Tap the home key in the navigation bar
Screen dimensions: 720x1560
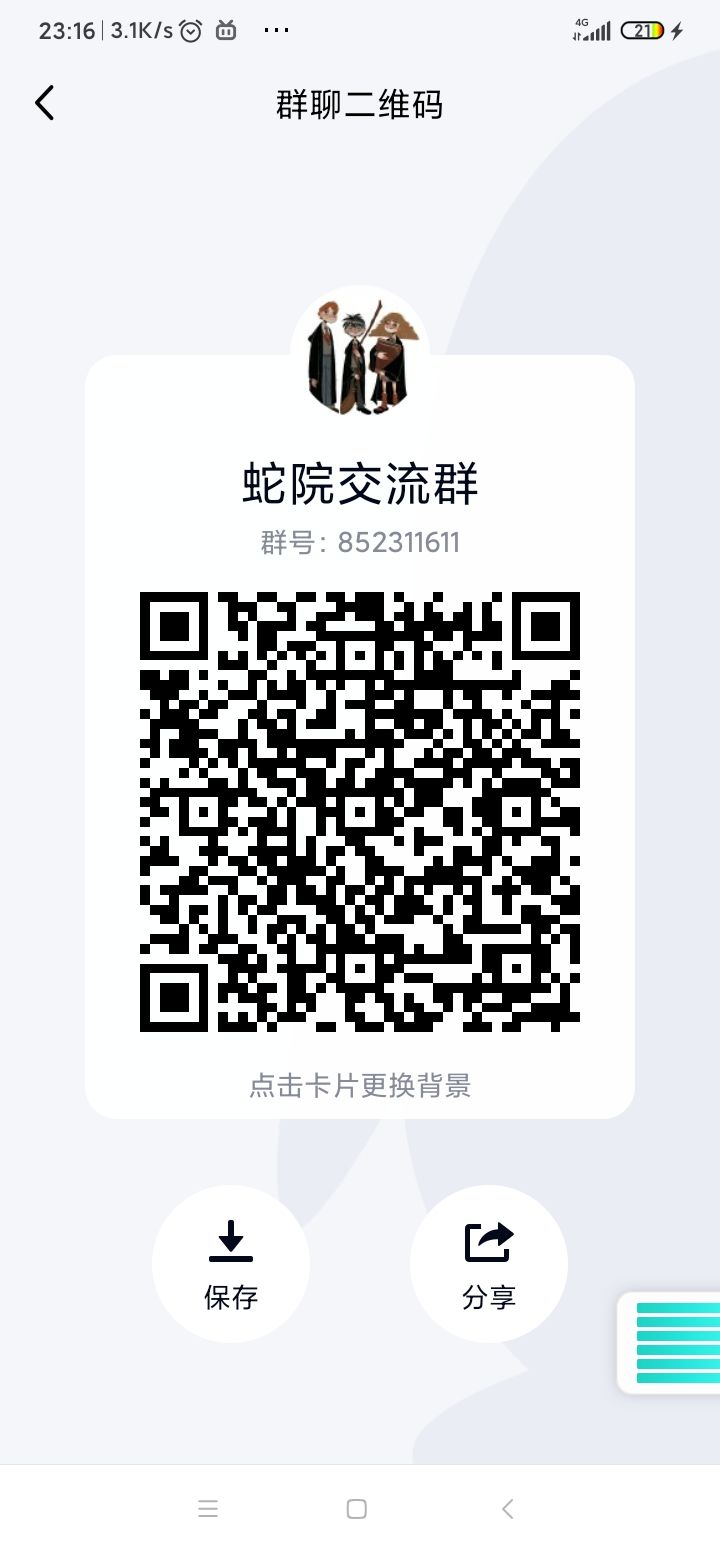(x=356, y=1510)
